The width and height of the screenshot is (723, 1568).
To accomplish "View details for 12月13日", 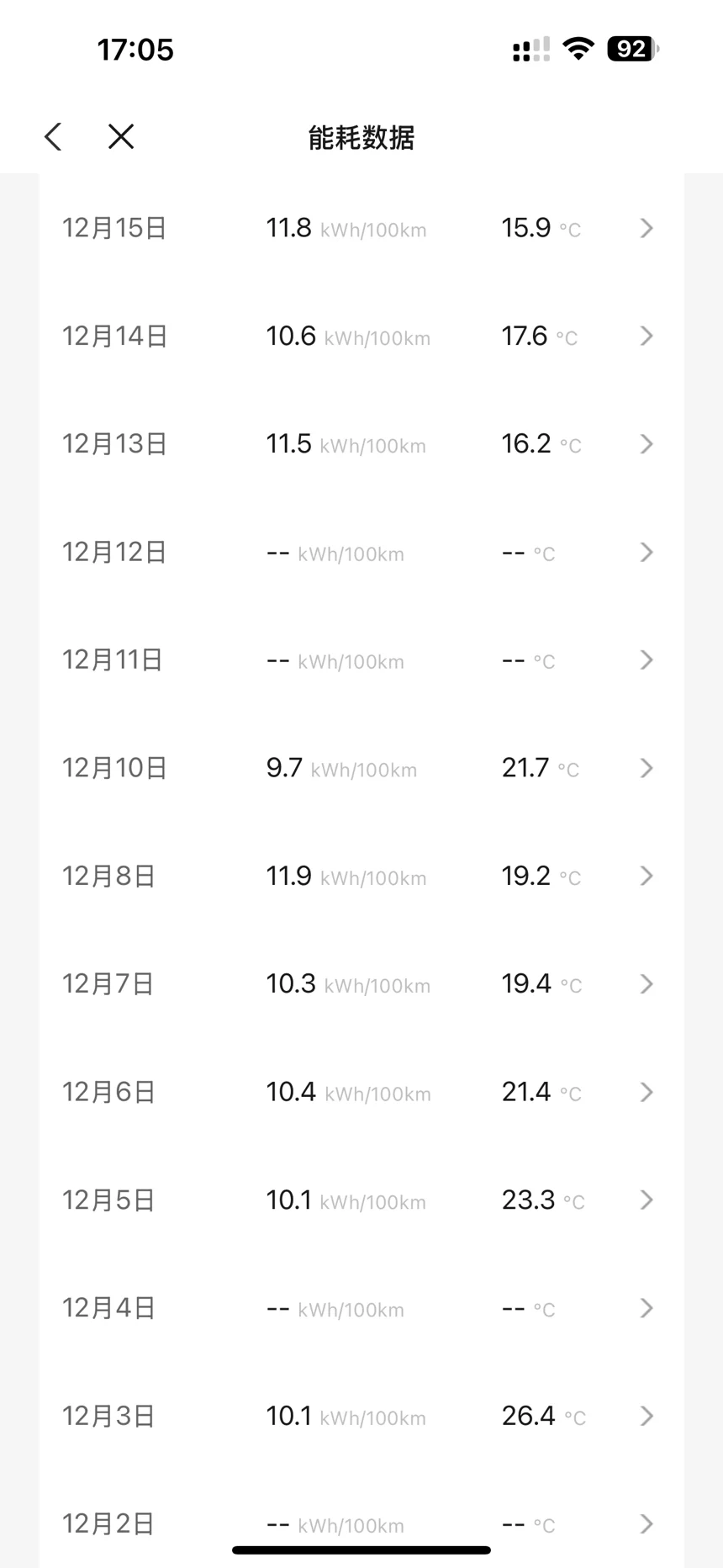I will [x=361, y=444].
